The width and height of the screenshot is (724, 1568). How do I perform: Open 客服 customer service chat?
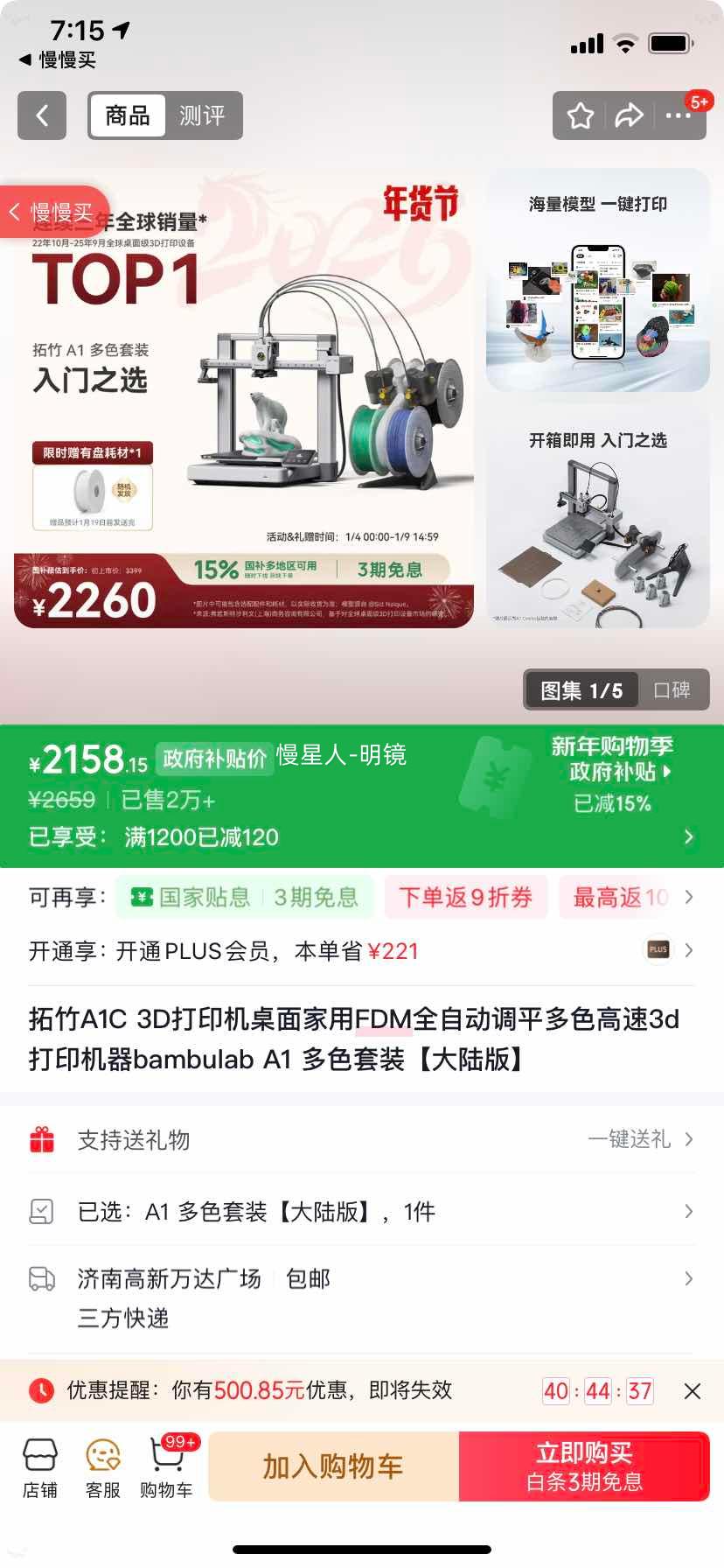[102, 1465]
